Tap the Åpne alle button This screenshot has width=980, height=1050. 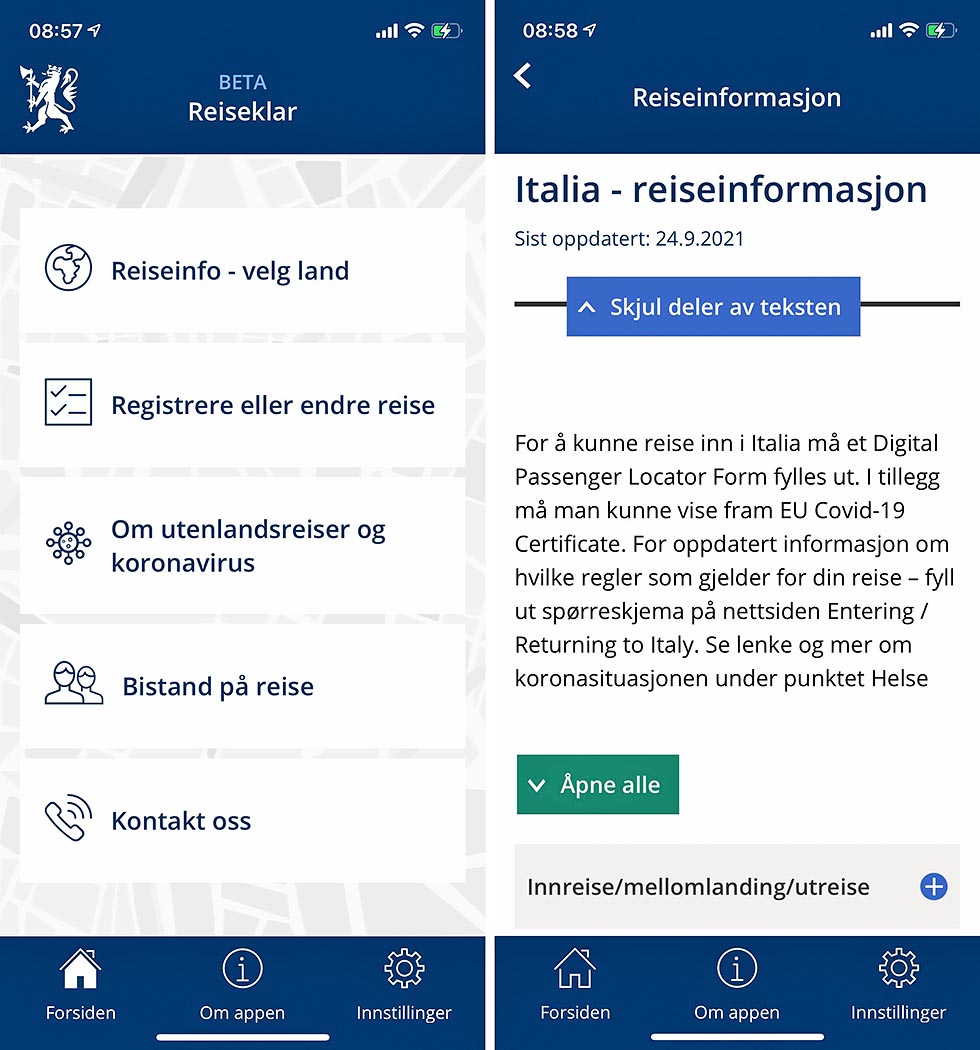tap(598, 785)
